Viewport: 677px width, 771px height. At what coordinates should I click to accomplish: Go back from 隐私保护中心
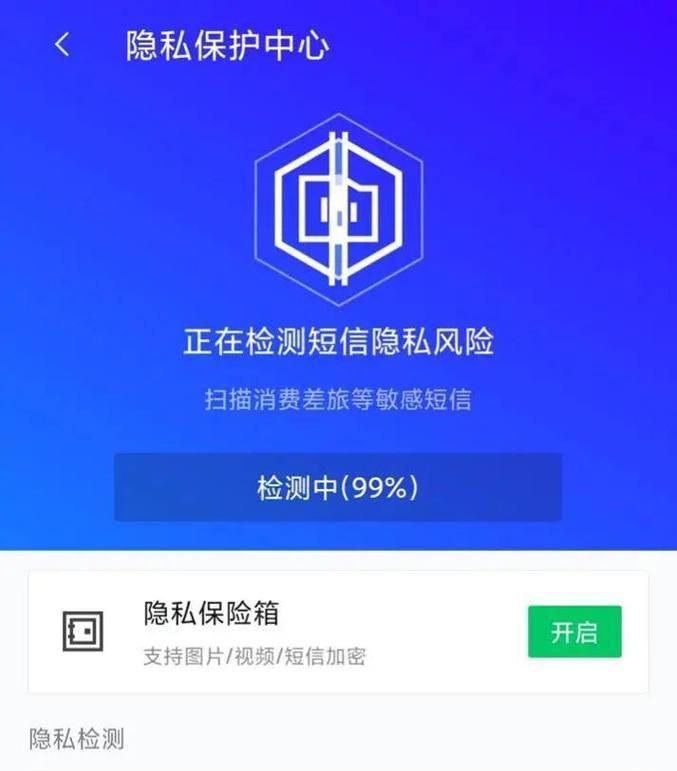tap(62, 45)
